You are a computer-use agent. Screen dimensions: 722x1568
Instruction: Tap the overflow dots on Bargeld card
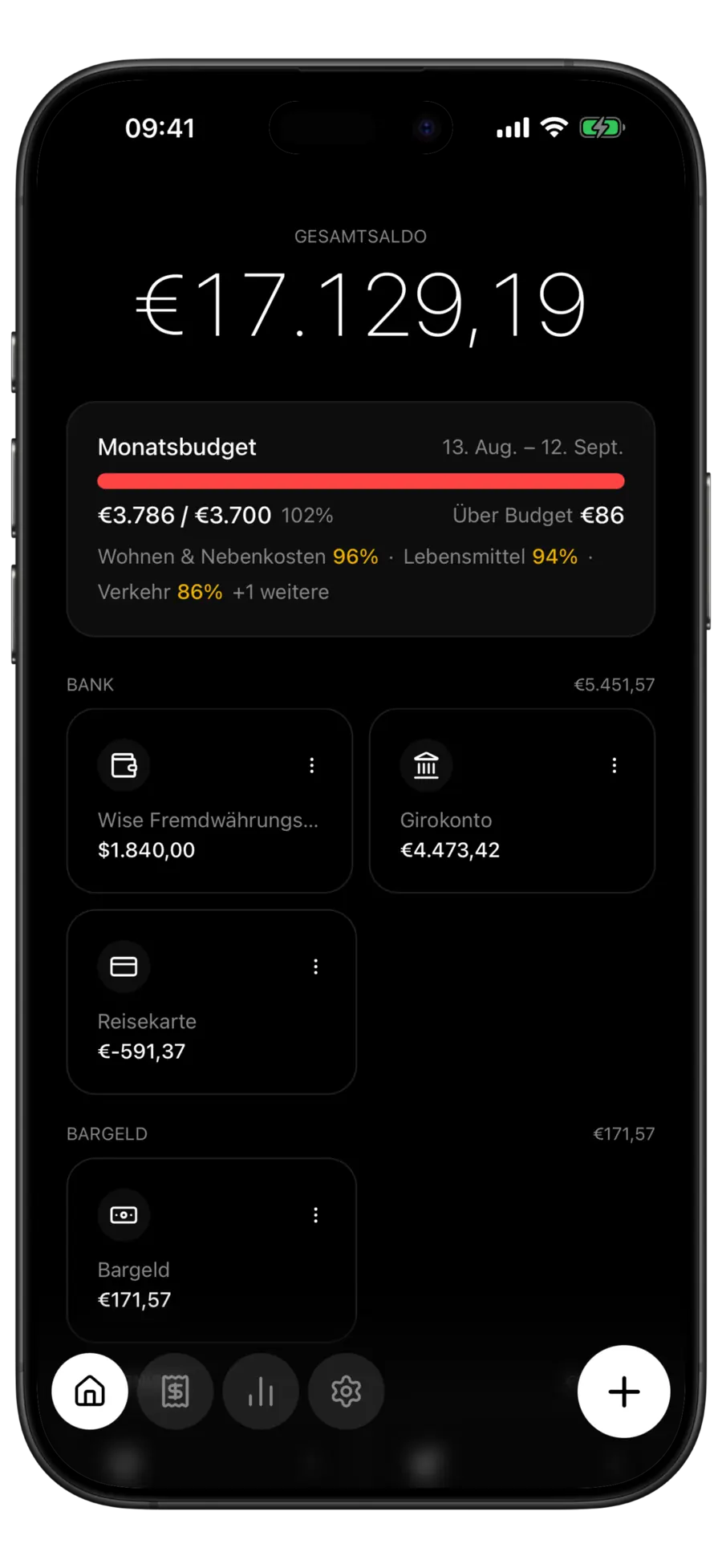coord(316,1215)
